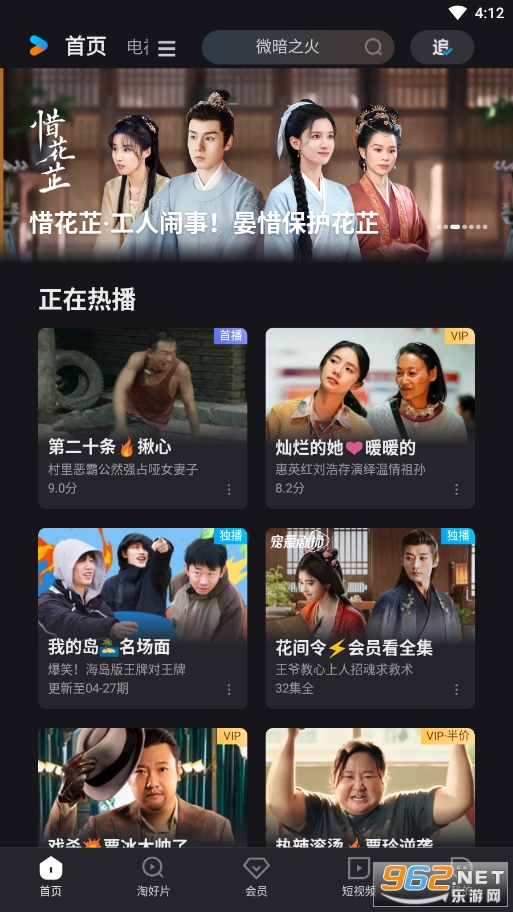Open the 第二十条 card

pyautogui.click(x=142, y=418)
